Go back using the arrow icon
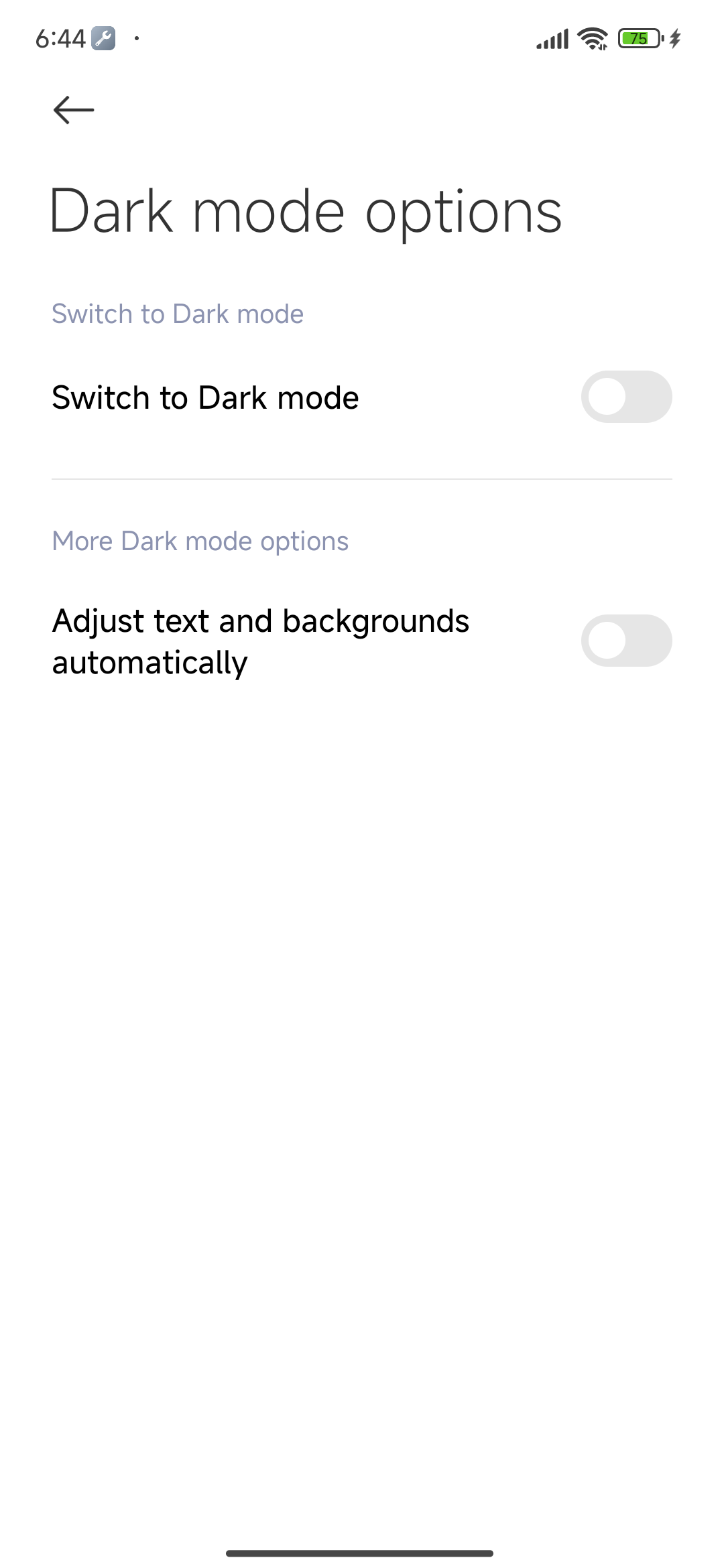 74,110
